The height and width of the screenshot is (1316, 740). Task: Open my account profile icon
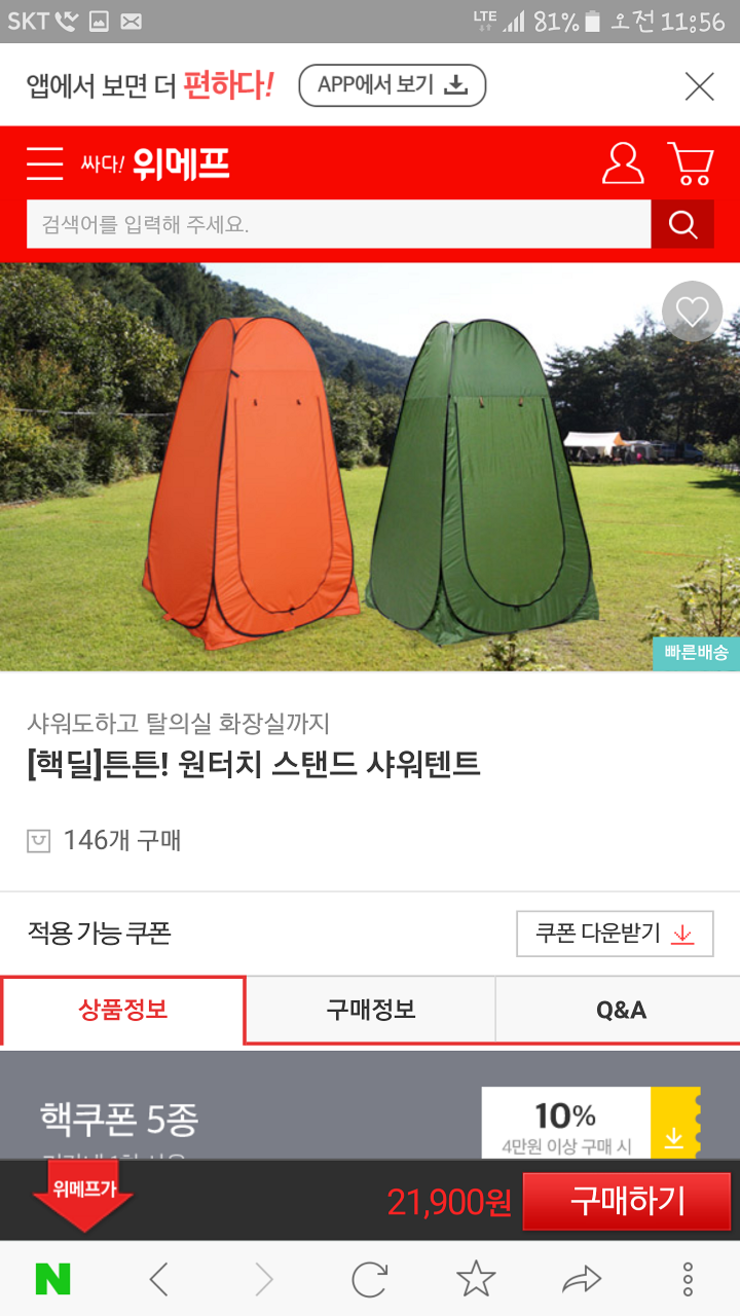click(x=622, y=163)
